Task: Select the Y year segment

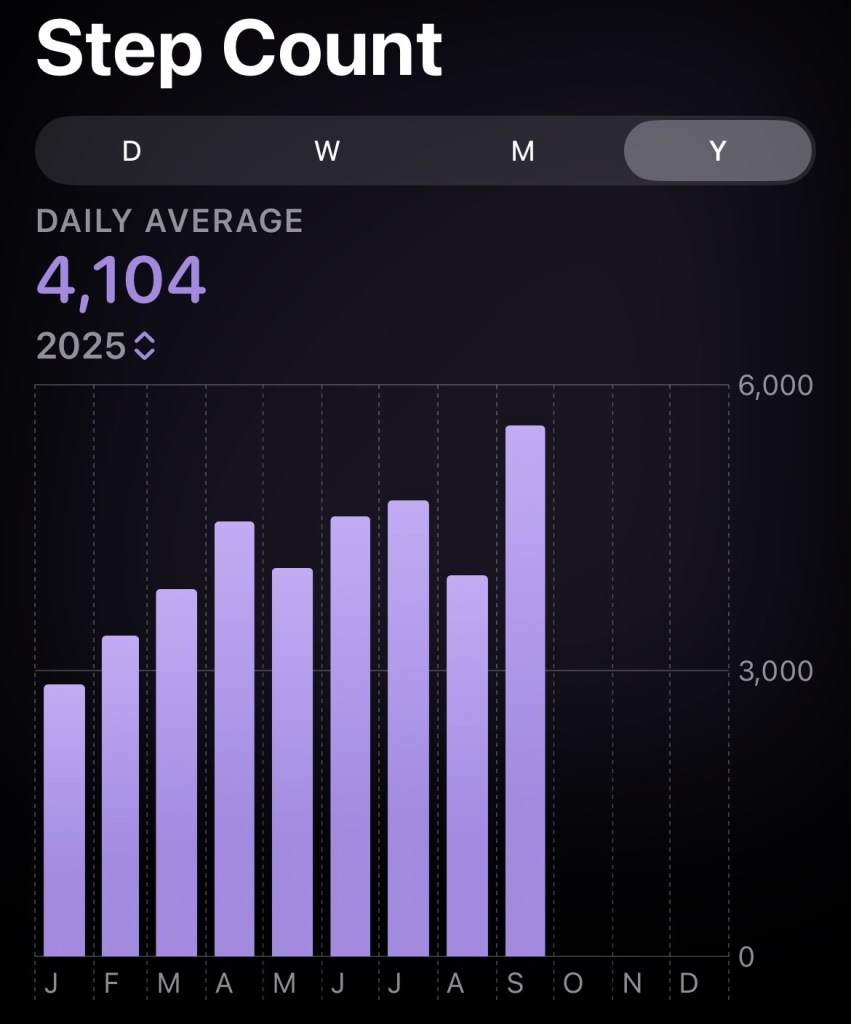Action: coord(717,151)
